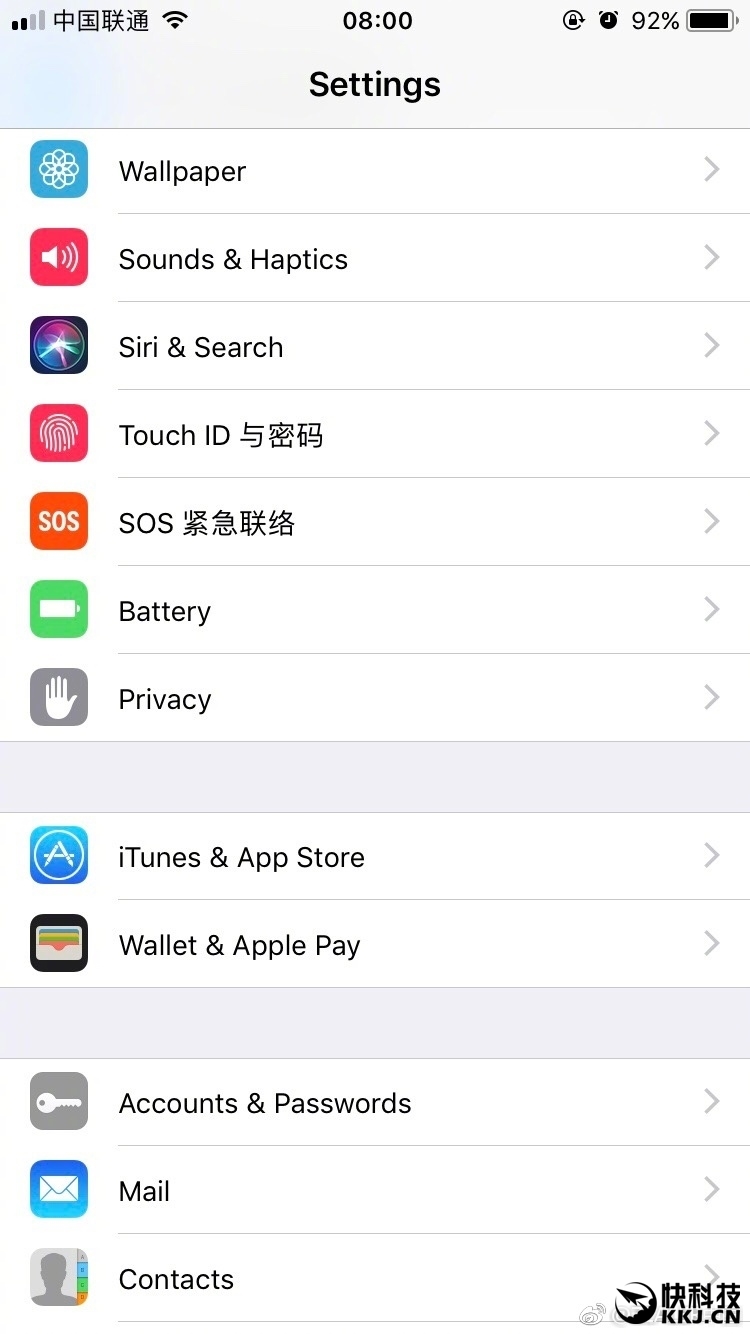Select the SOS 紧急联络 row
This screenshot has width=750, height=1334.
[x=375, y=523]
